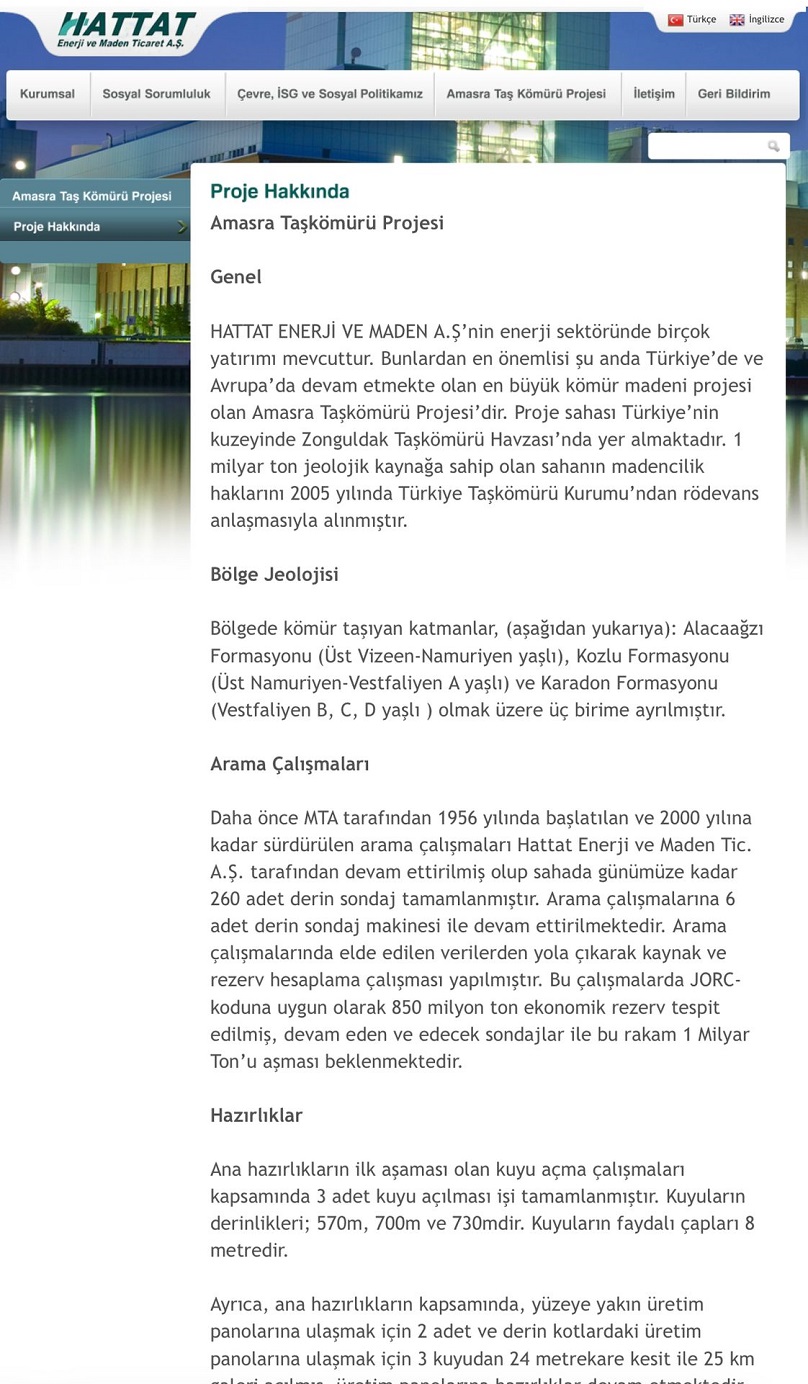The image size is (808, 1384).
Task: Tap the site search field
Action: coord(707,146)
